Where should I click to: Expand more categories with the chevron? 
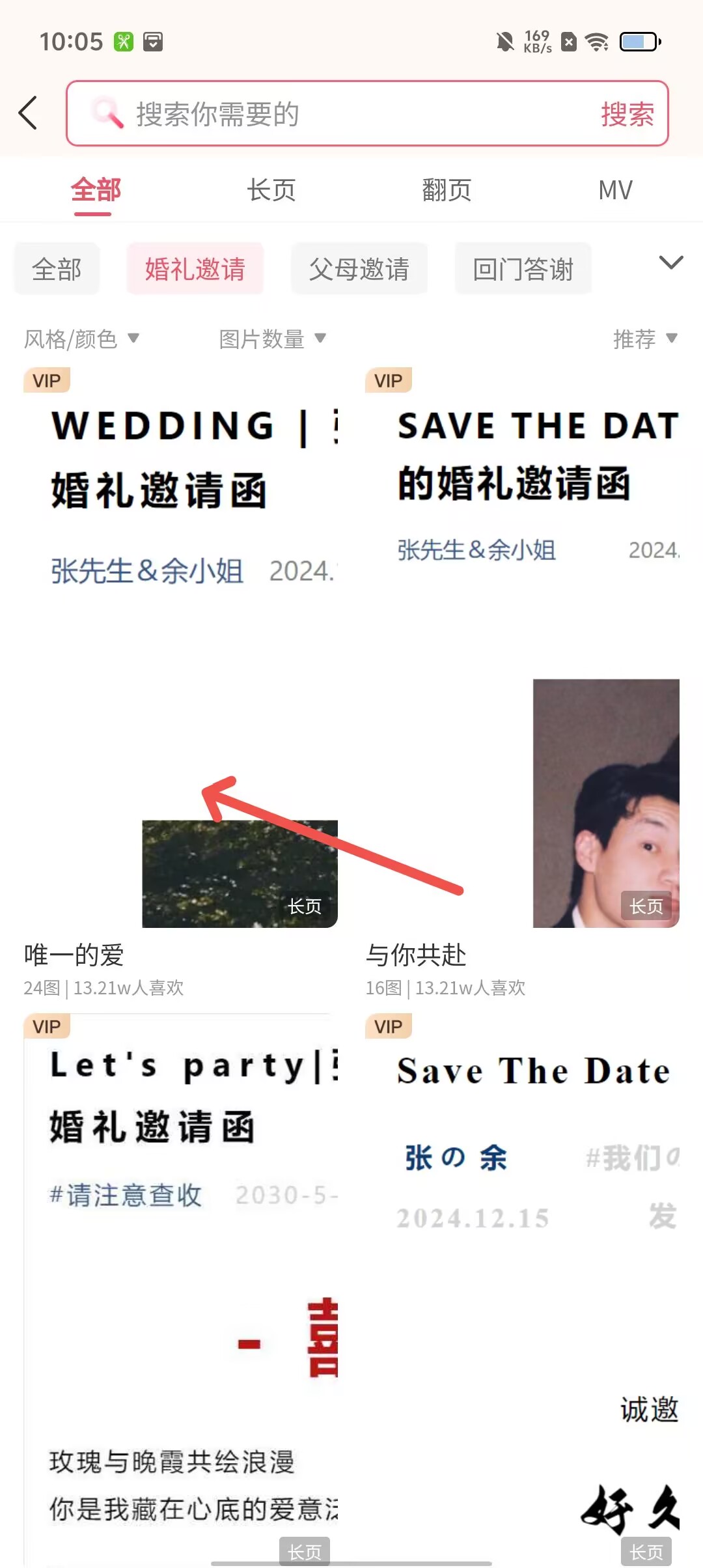tap(670, 263)
